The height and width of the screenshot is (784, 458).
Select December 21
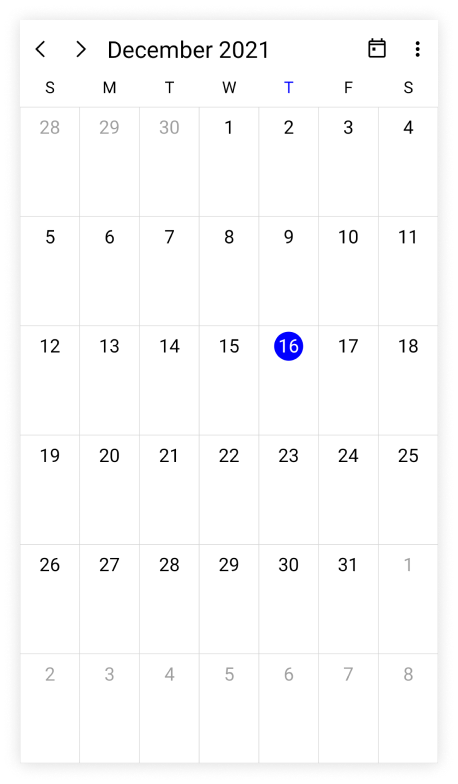(x=169, y=456)
